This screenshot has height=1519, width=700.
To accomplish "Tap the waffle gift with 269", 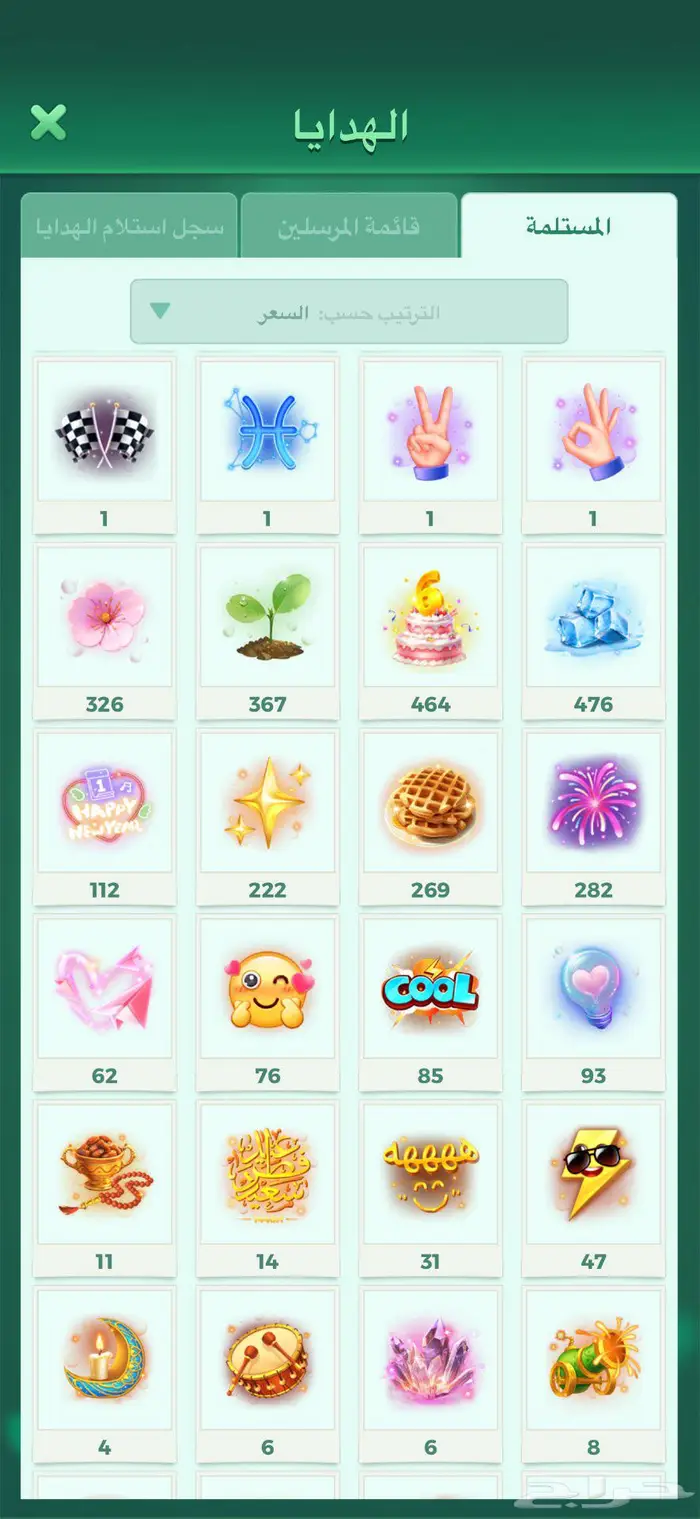I will point(430,803).
